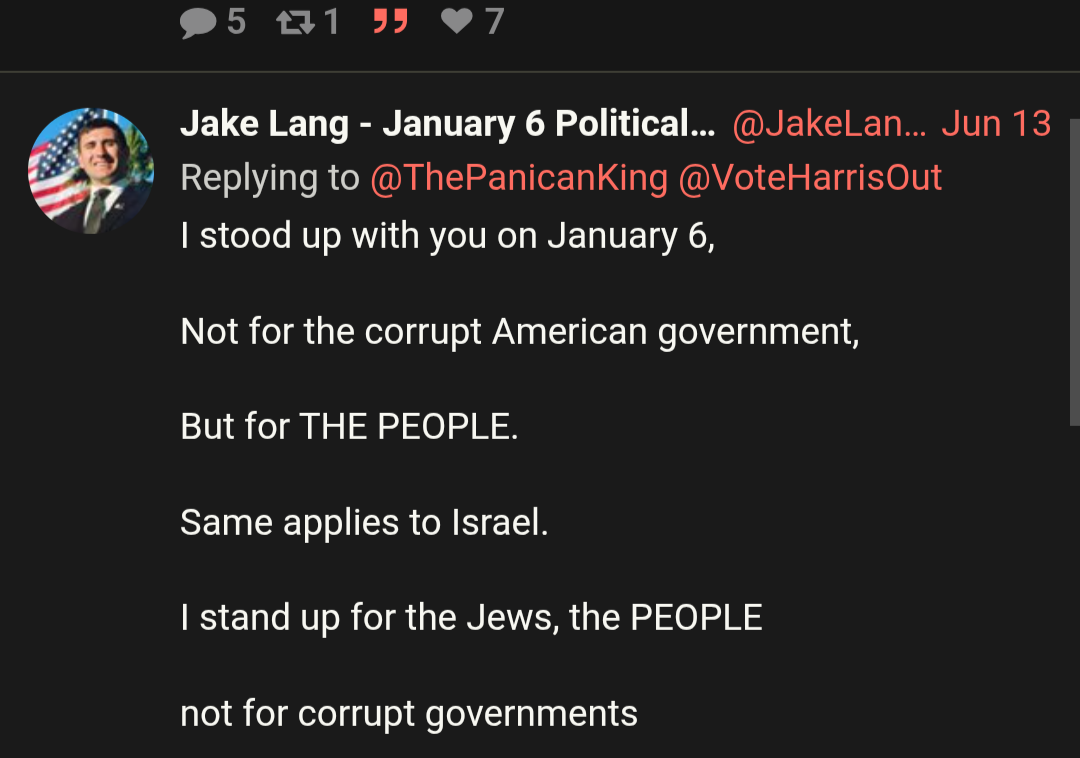This screenshot has height=758, width=1080.
Task: Repost using the icon showing 1
Action: pyautogui.click(x=294, y=22)
